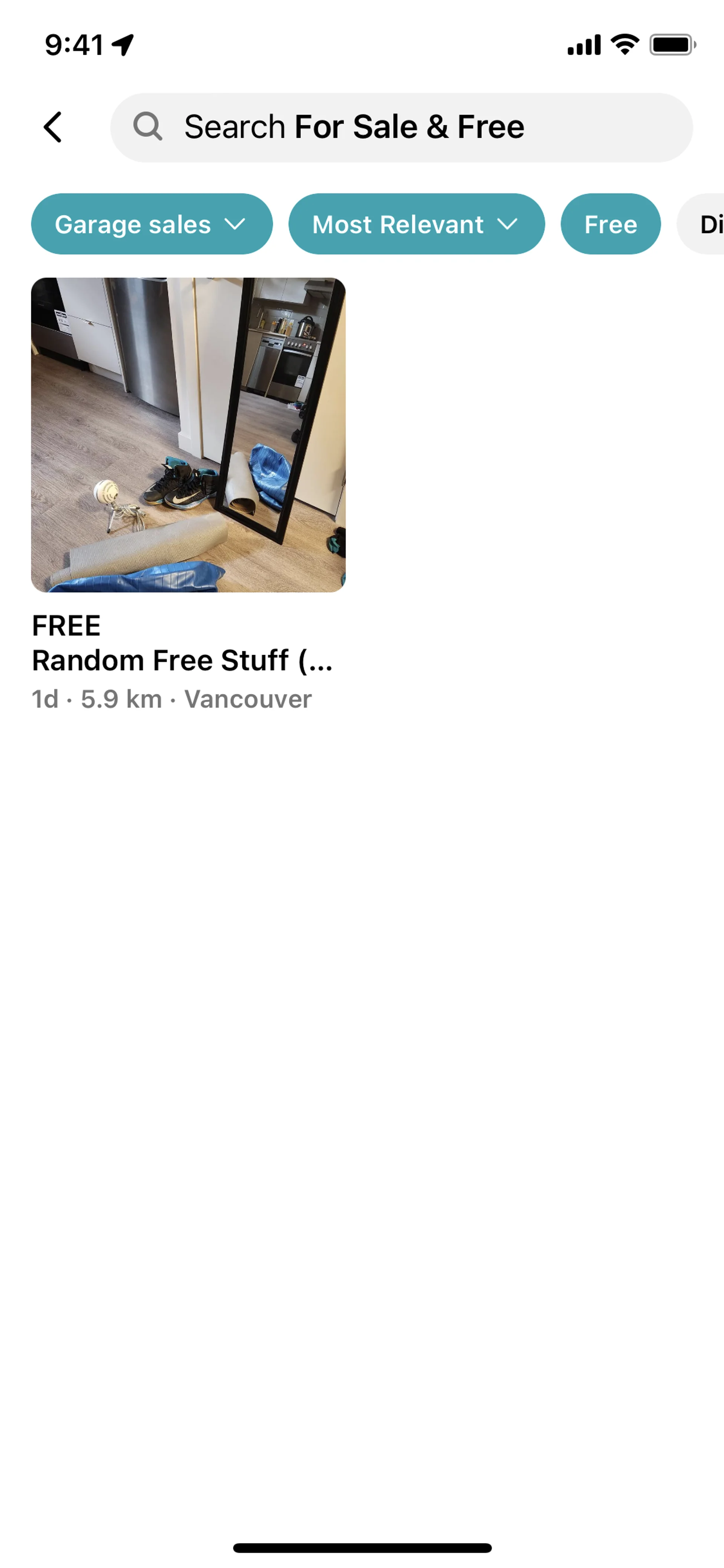Open the Random Free Stuff listing

pos(188,435)
